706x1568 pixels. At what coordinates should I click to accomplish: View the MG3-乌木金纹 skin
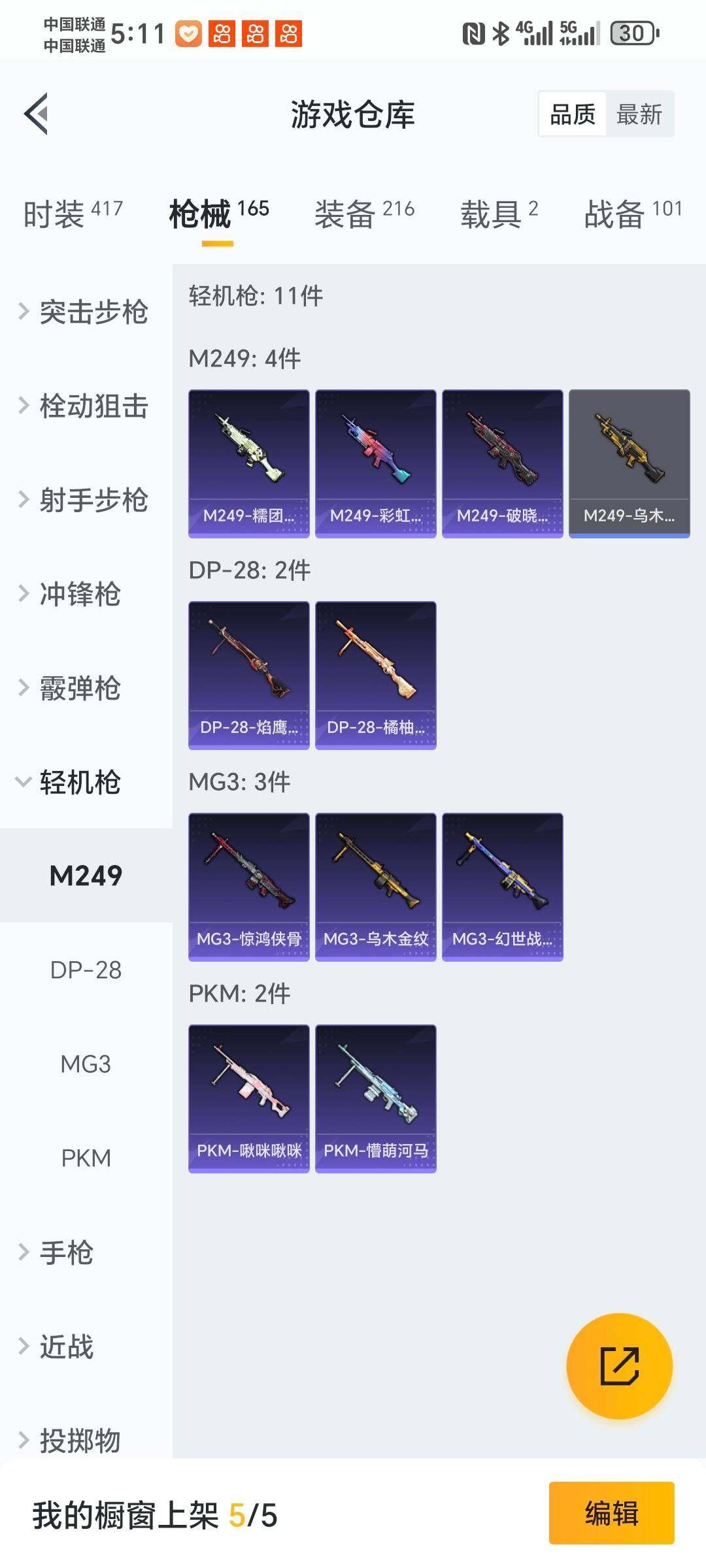pos(375,887)
